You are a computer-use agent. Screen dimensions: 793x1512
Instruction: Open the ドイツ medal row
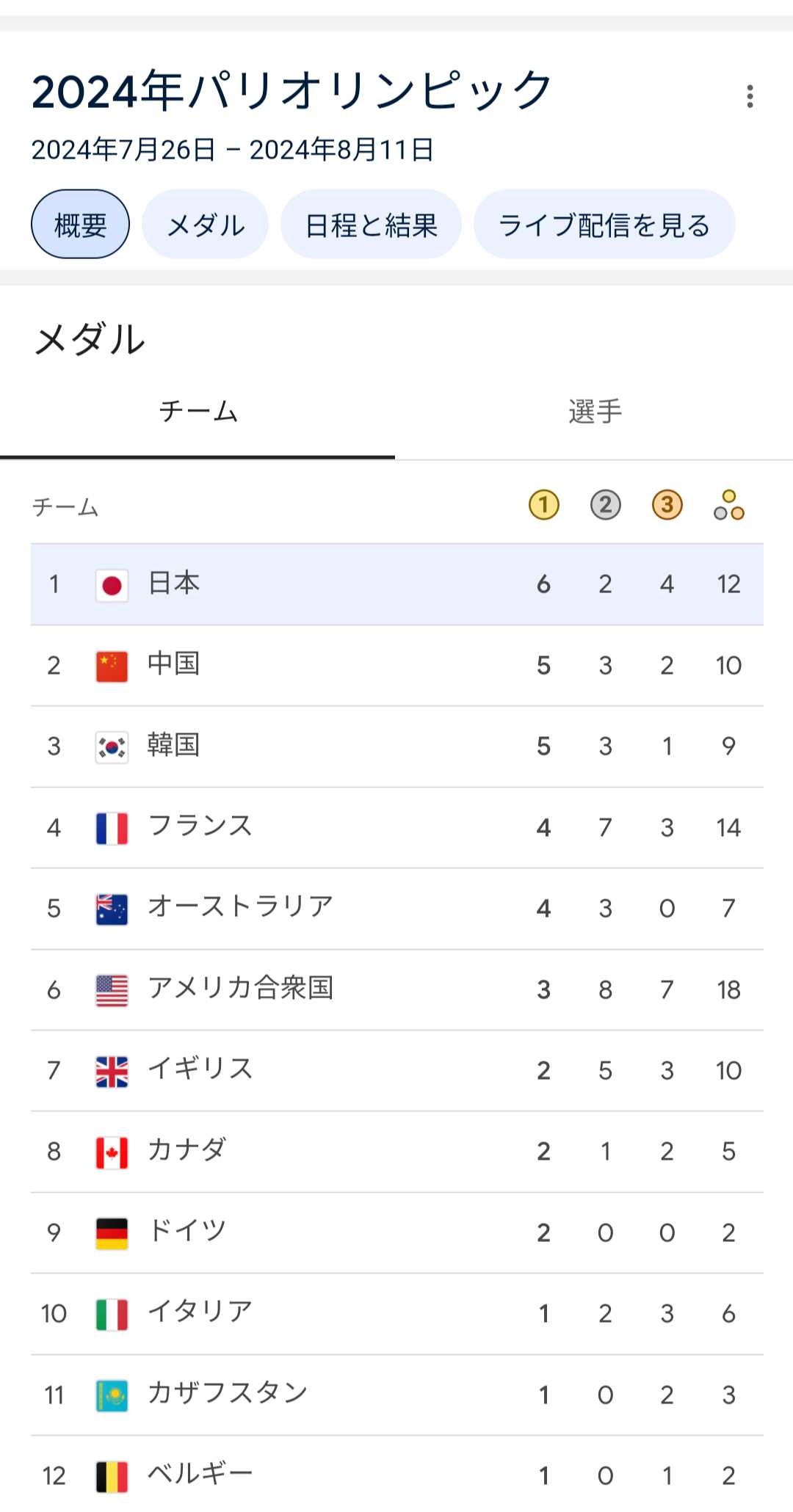397,1233
